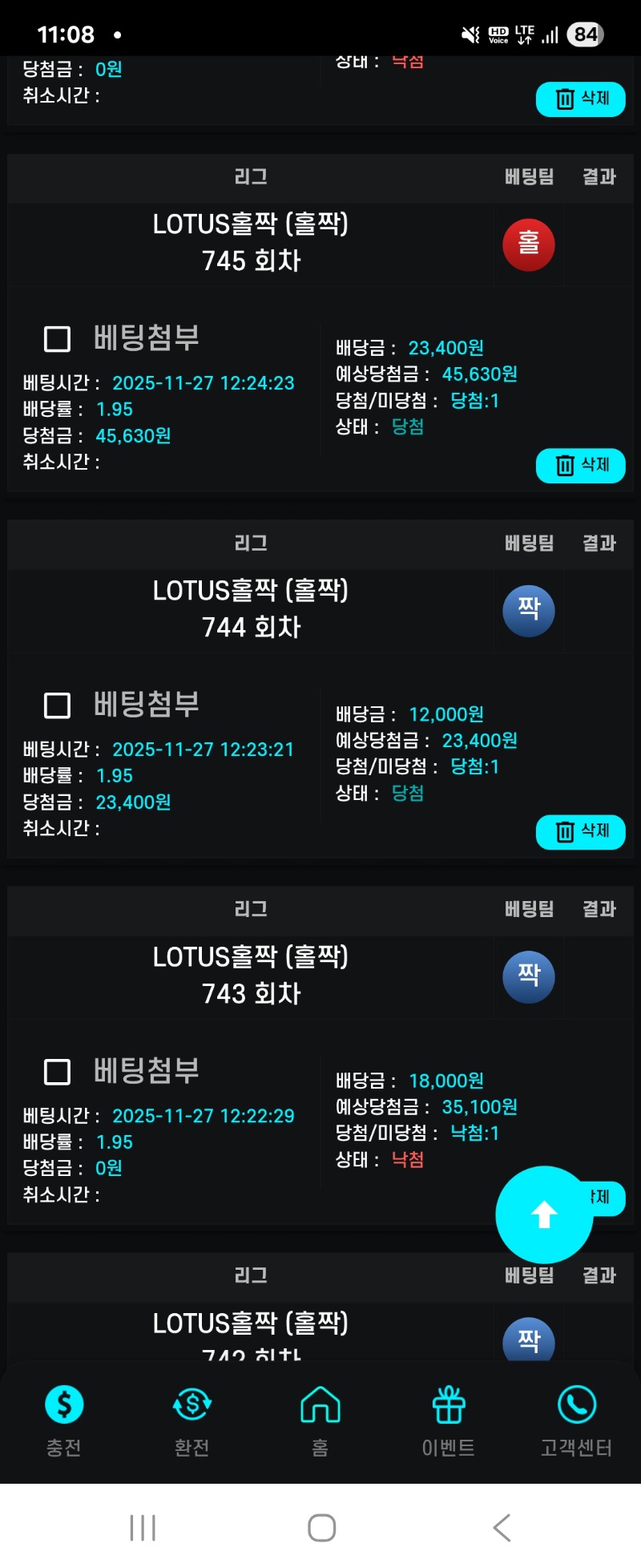This screenshot has height=1568, width=641.
Task: Select the 결과 column header
Action: coord(599,177)
